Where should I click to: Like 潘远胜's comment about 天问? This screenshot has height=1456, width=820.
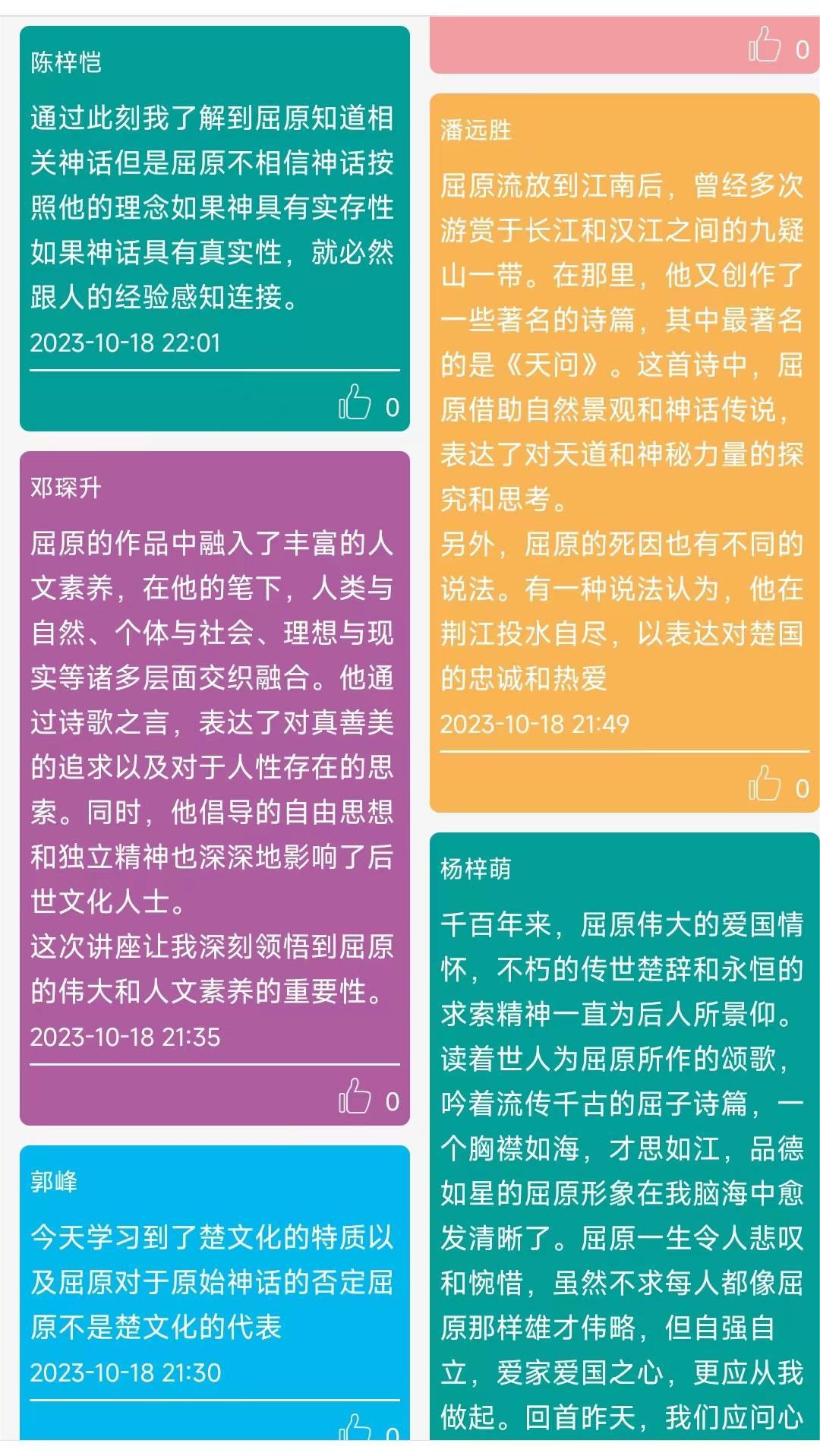[765, 784]
